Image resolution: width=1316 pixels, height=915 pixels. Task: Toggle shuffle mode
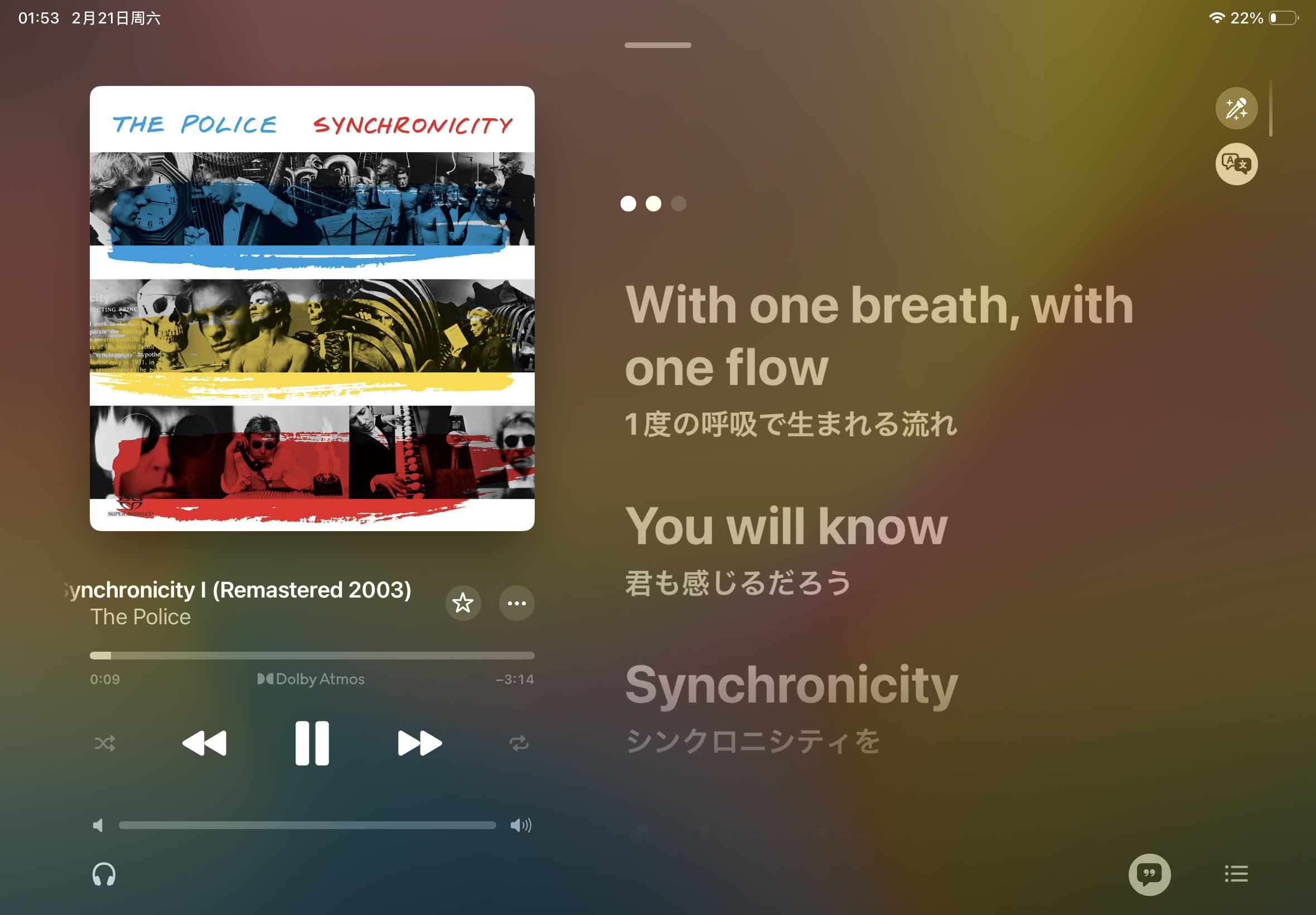105,744
